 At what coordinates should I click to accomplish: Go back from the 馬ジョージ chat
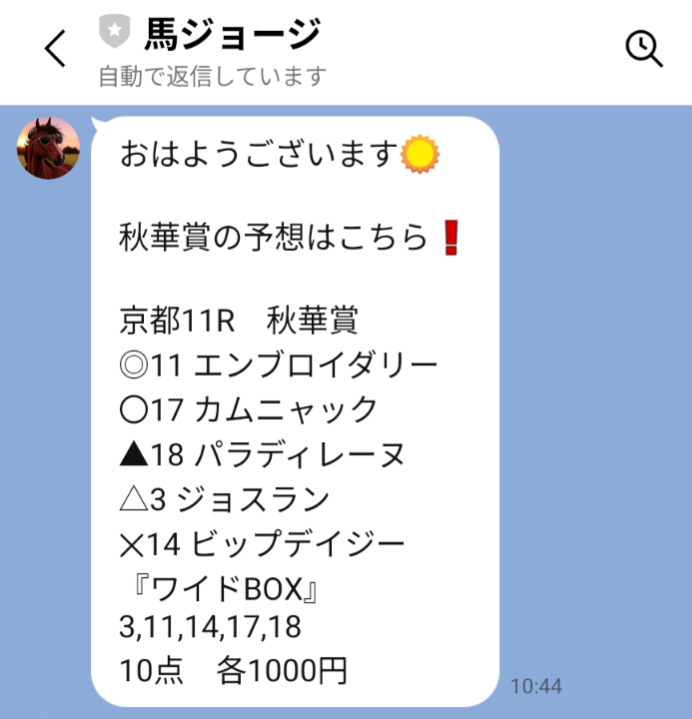pos(56,48)
